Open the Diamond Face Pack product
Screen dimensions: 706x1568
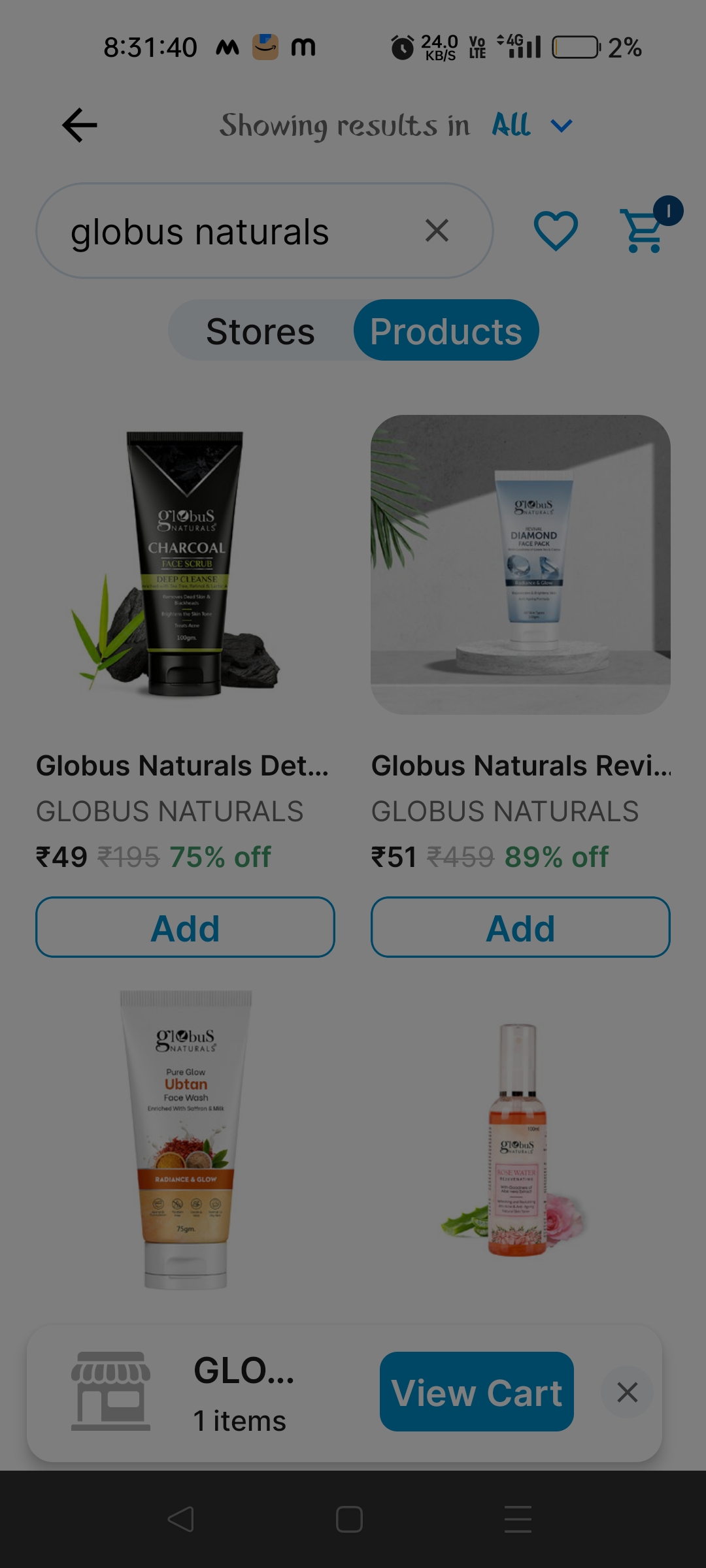(x=520, y=564)
